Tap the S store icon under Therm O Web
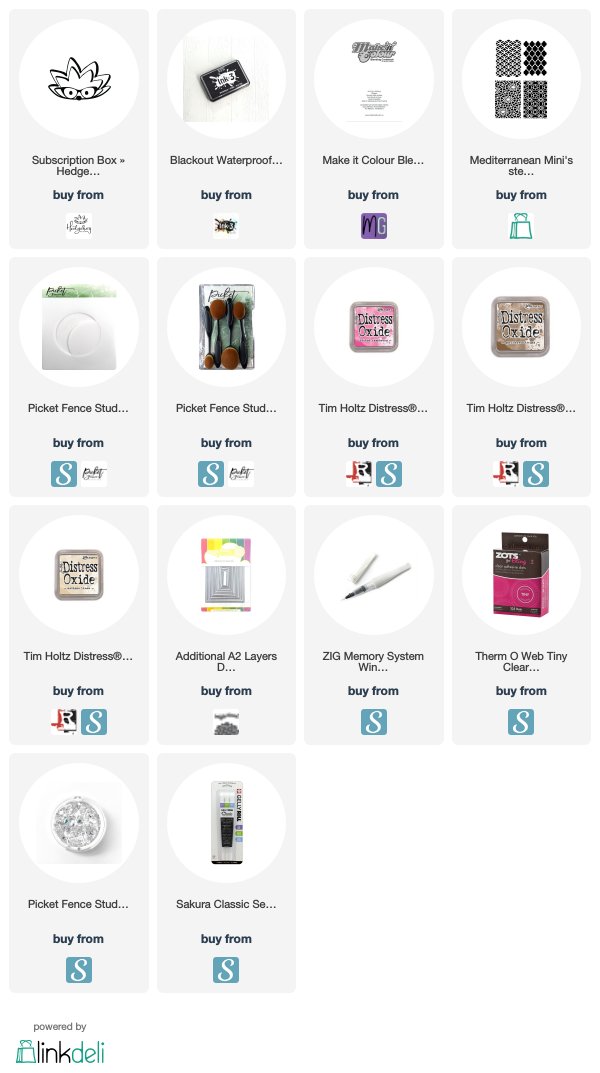The height and width of the screenshot is (1073, 600). point(521,722)
